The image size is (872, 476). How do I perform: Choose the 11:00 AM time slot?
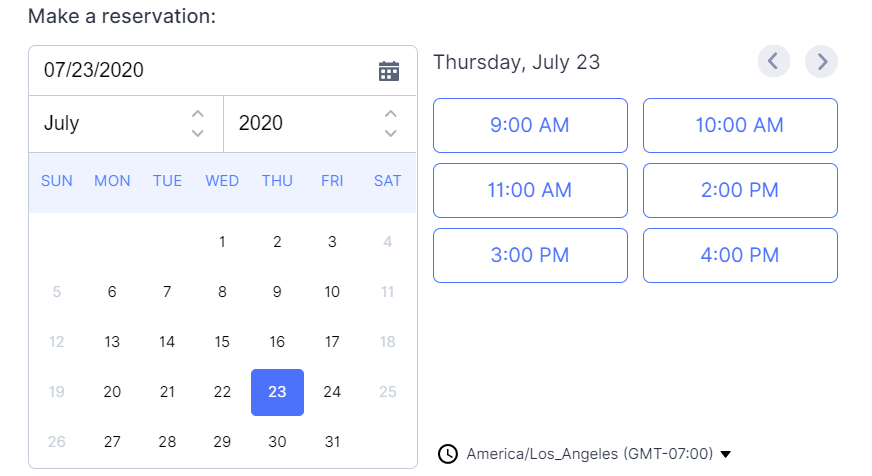pos(530,190)
